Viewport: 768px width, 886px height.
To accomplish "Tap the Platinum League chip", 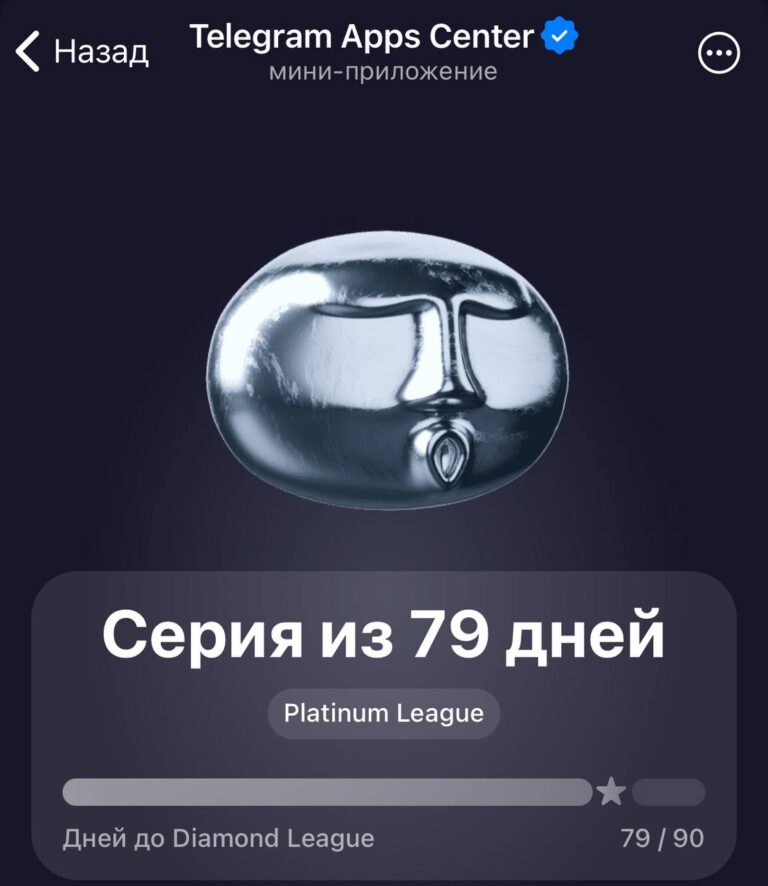I will click(383, 714).
